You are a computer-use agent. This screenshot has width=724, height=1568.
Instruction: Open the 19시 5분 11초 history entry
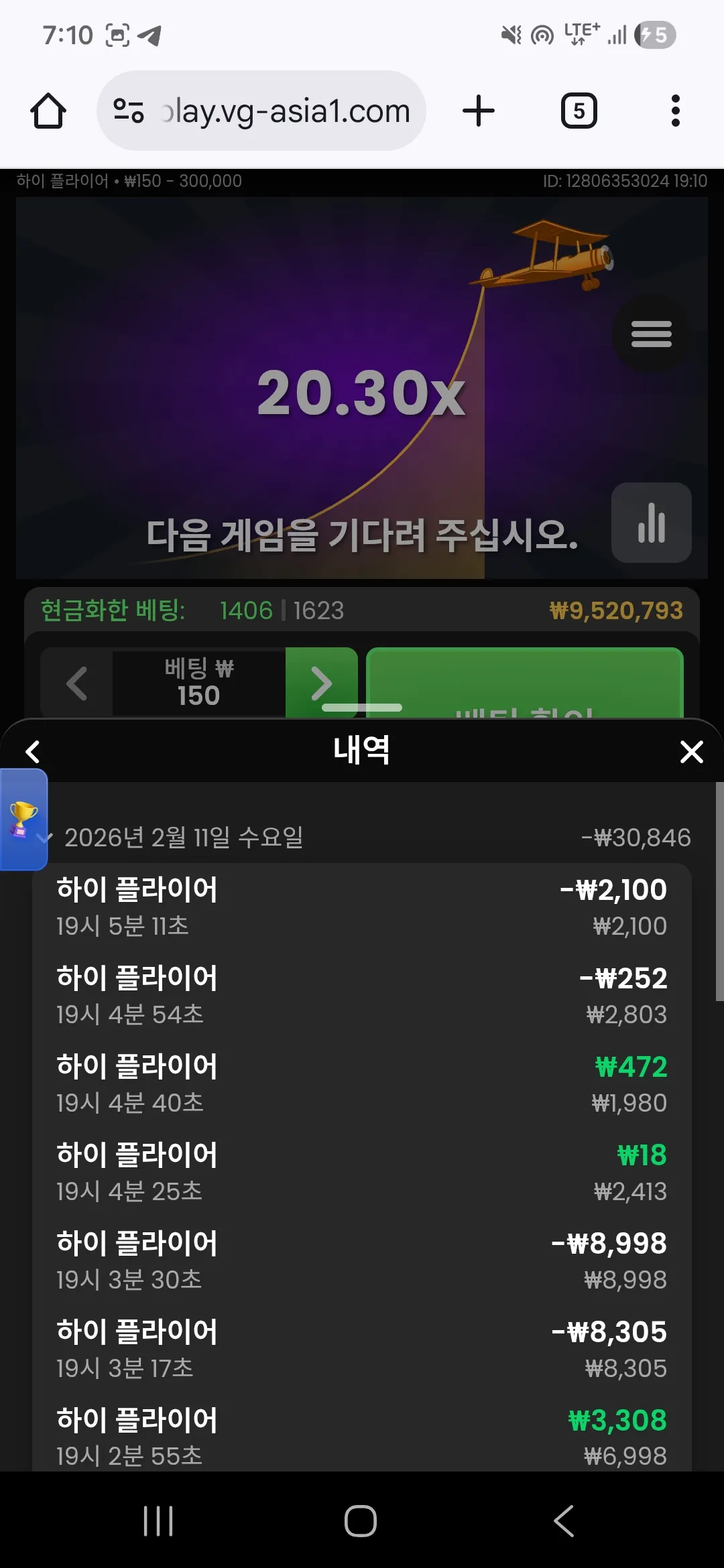tap(362, 907)
